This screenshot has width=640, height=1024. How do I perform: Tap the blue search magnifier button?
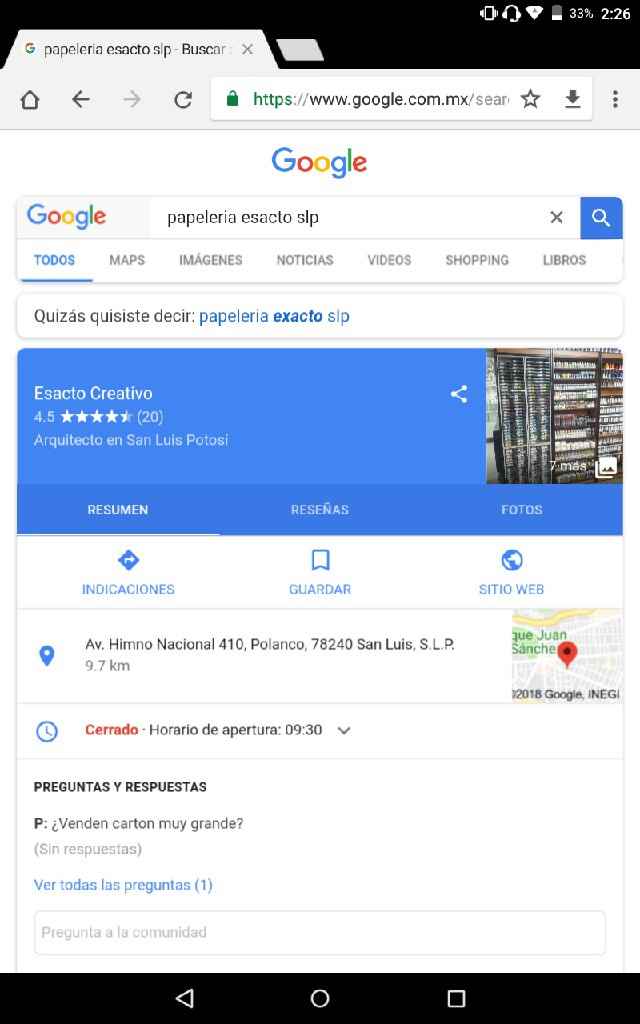(x=601, y=217)
